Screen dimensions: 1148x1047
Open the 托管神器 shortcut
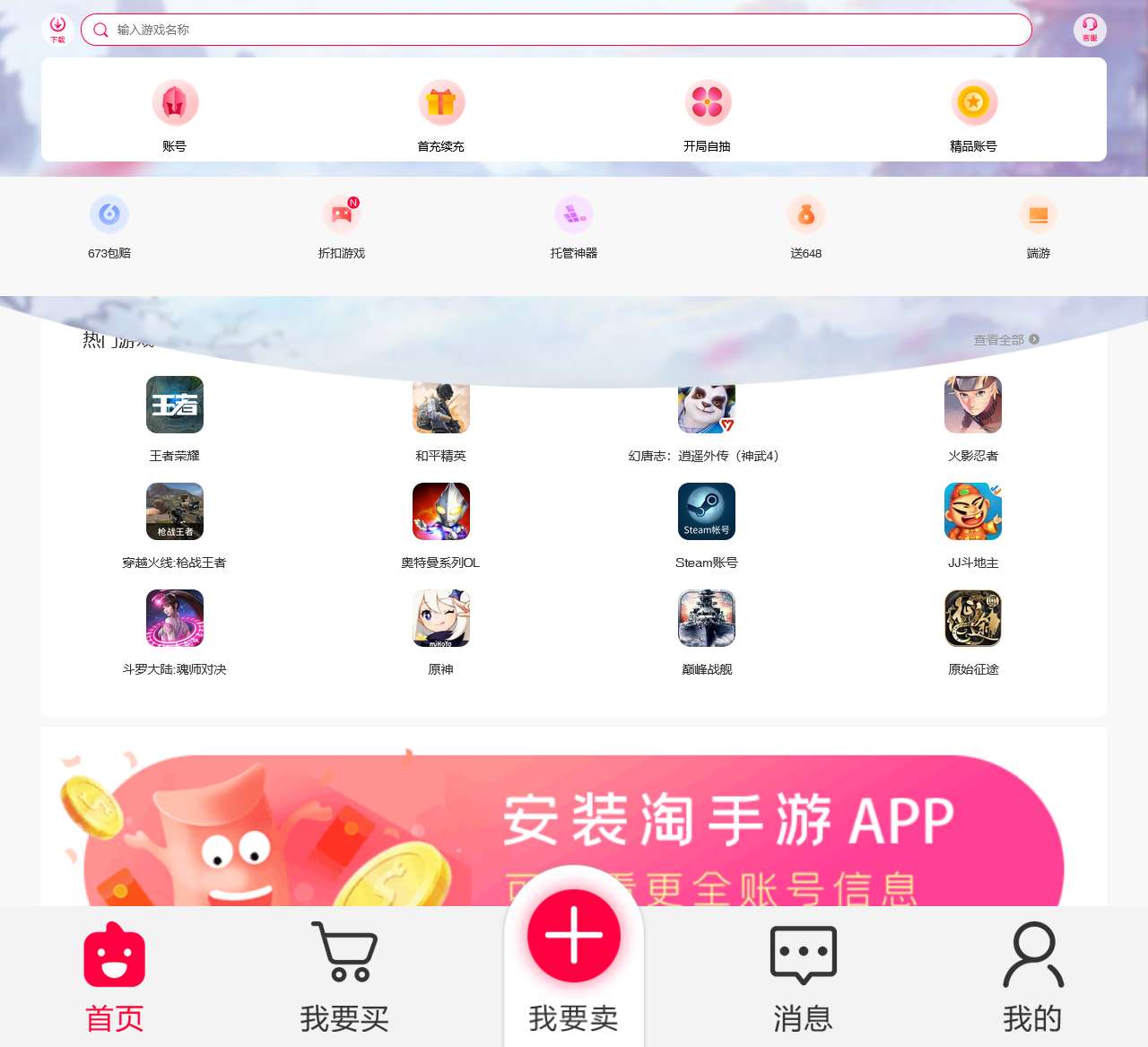[574, 226]
